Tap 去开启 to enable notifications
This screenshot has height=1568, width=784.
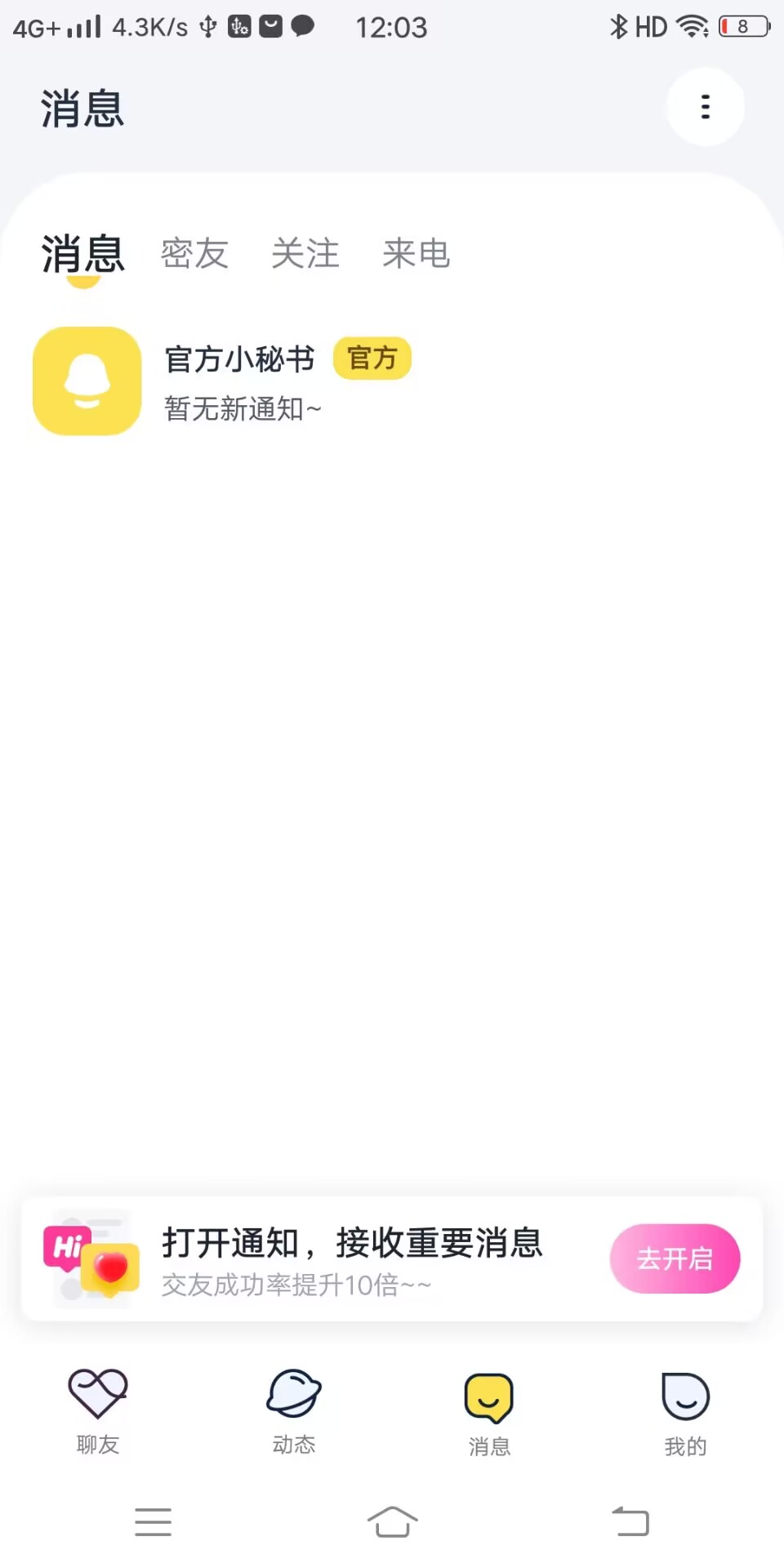(675, 1258)
